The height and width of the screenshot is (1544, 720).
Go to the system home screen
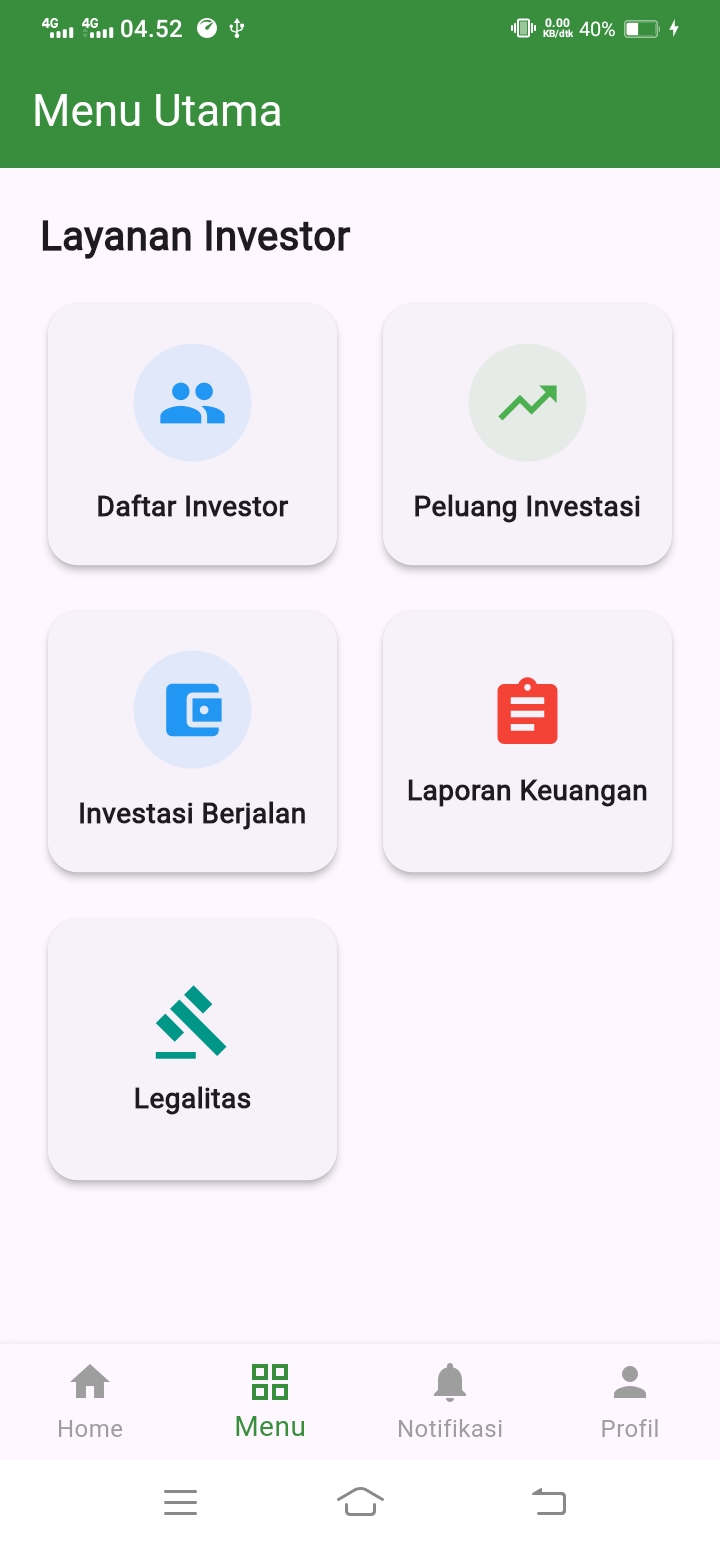(361, 1501)
